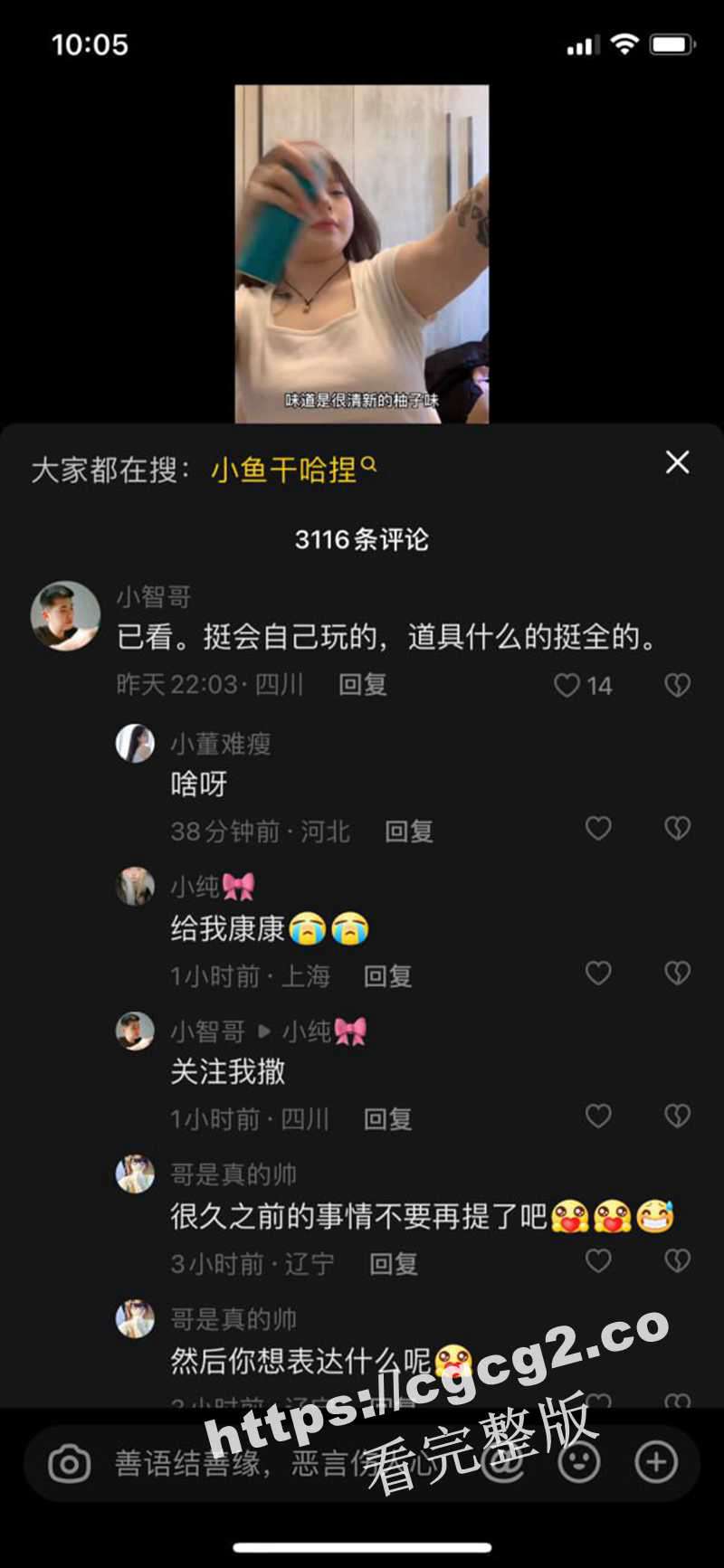Dislike 小纯's comment 给我康康

pos(677,974)
